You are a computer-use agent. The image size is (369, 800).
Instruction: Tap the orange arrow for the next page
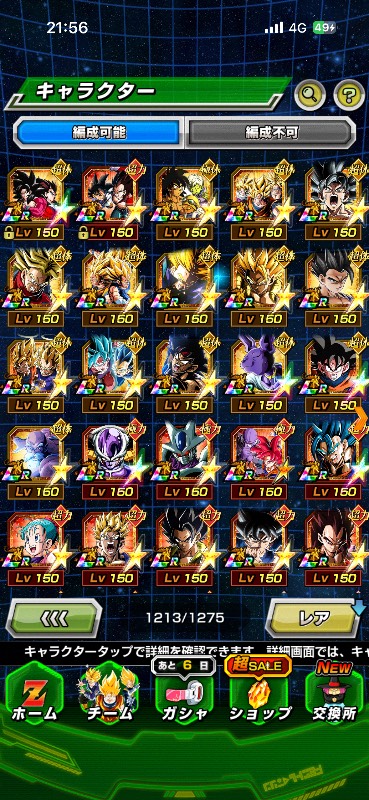[x=361, y=419]
